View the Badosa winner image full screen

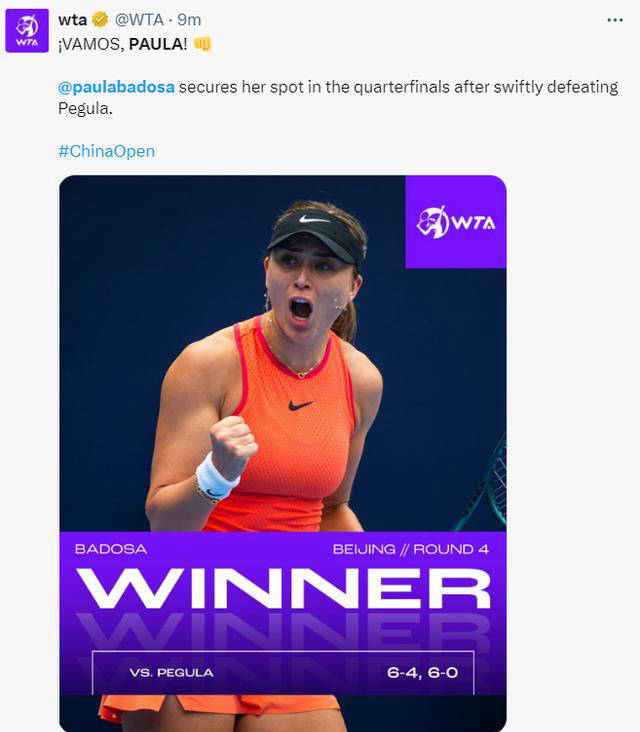point(282,400)
